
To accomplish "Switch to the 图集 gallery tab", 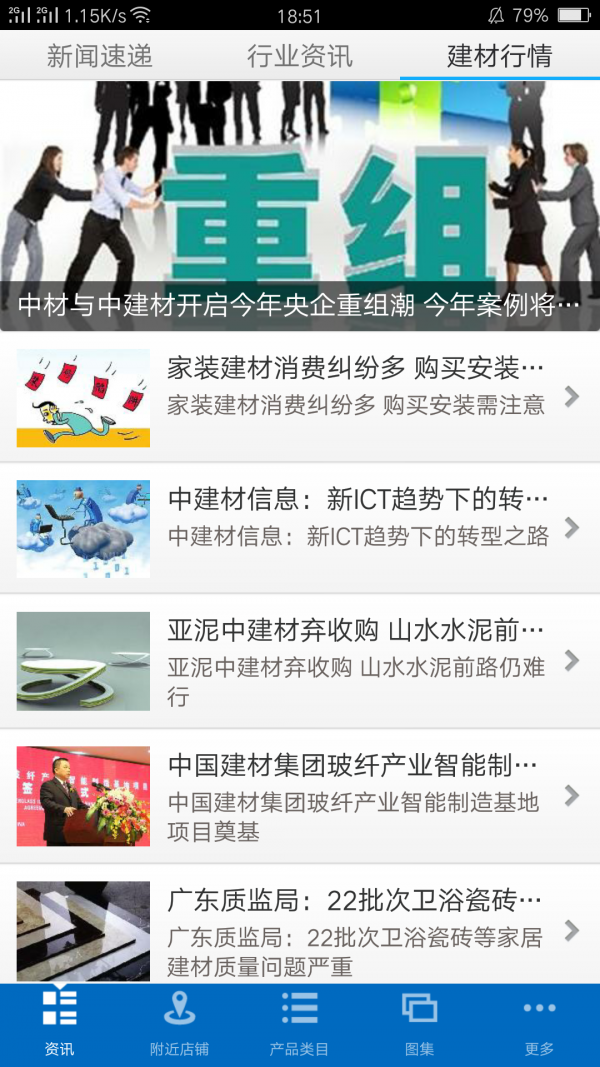I will coord(419,1025).
